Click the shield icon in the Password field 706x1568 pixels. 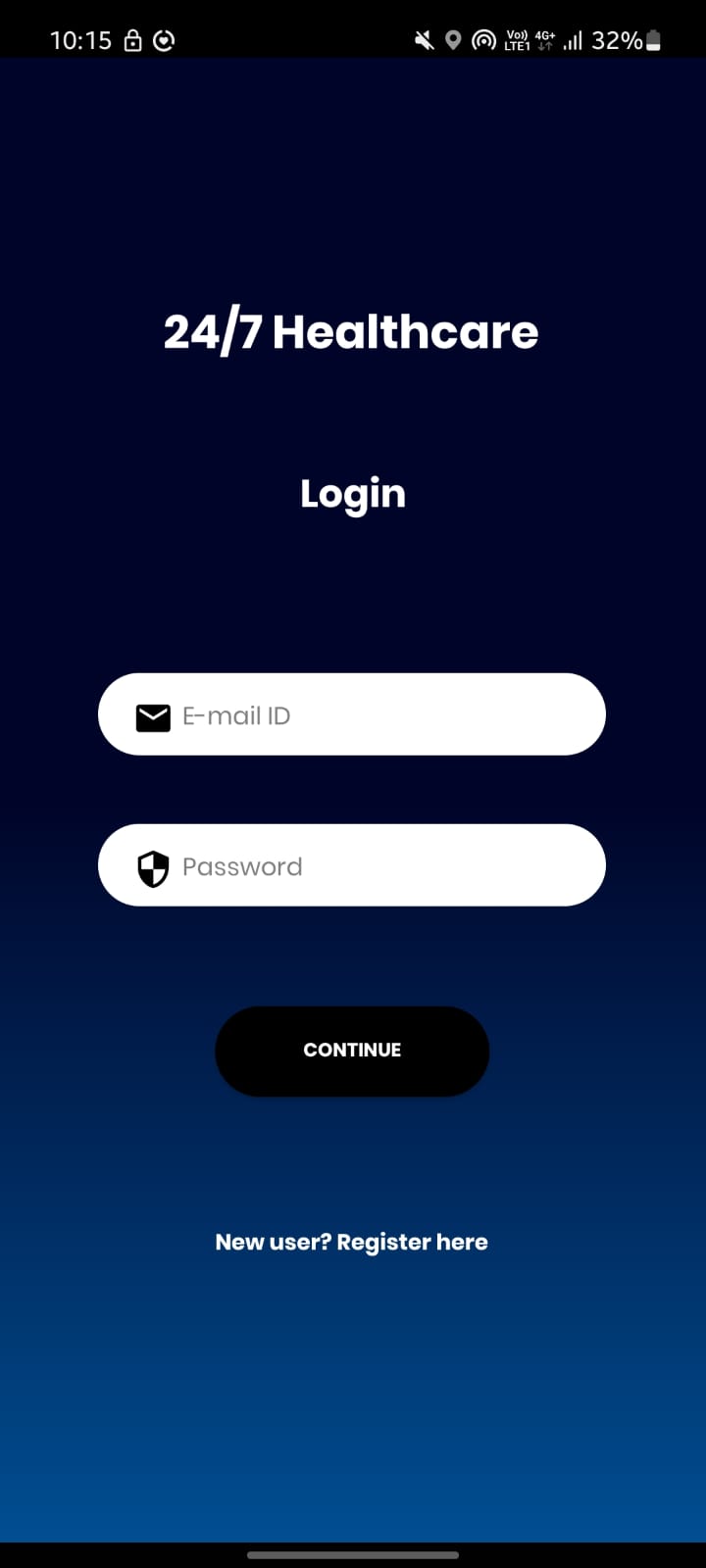click(x=153, y=866)
